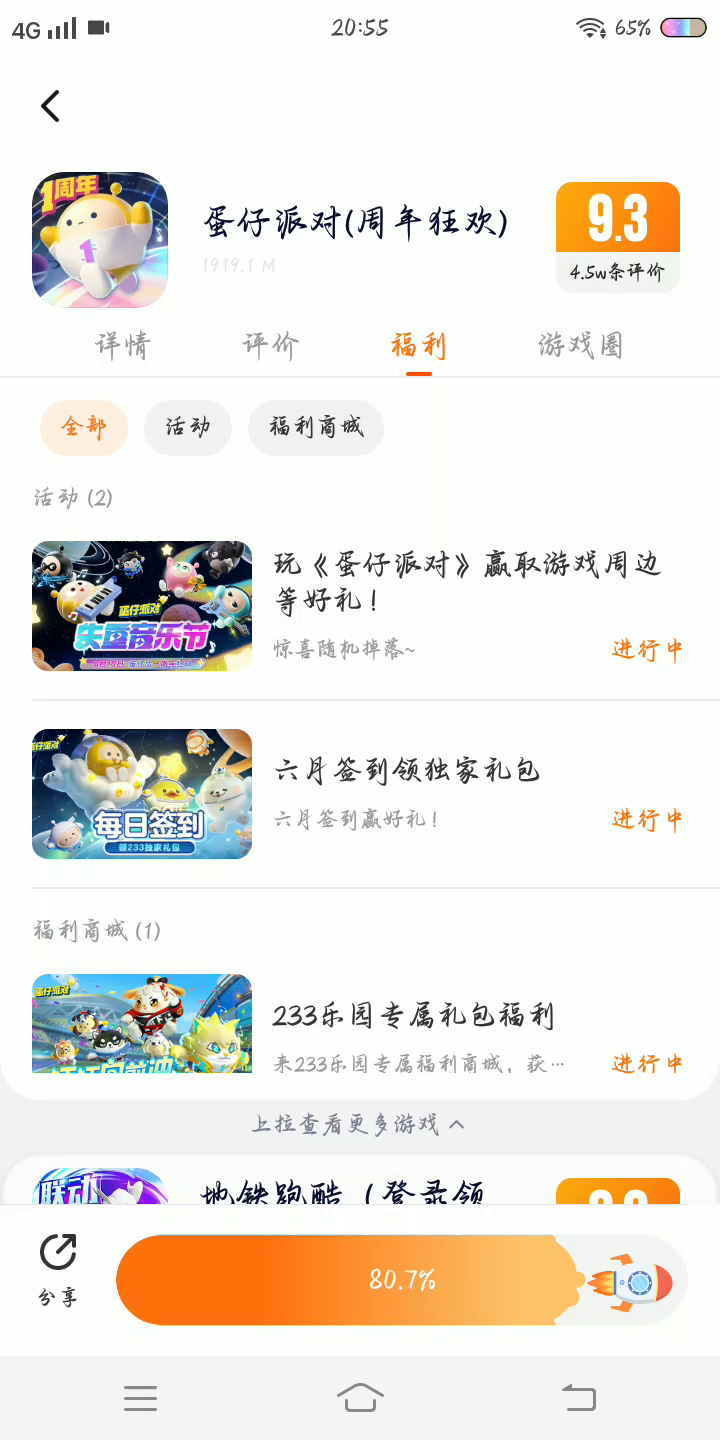The image size is (720, 1440).
Task: Go back using the top-left arrow
Action: (x=51, y=106)
